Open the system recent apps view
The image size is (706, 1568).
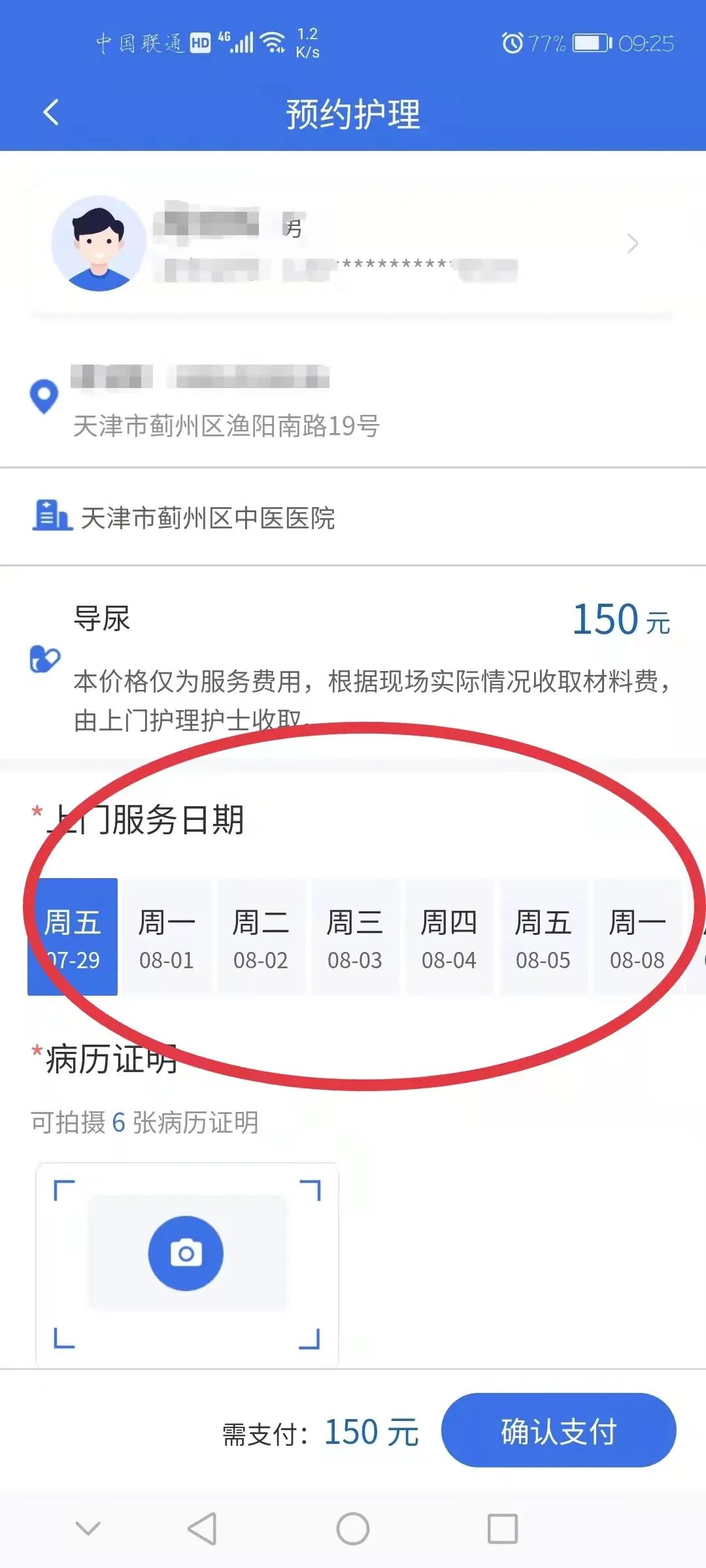point(503,1529)
